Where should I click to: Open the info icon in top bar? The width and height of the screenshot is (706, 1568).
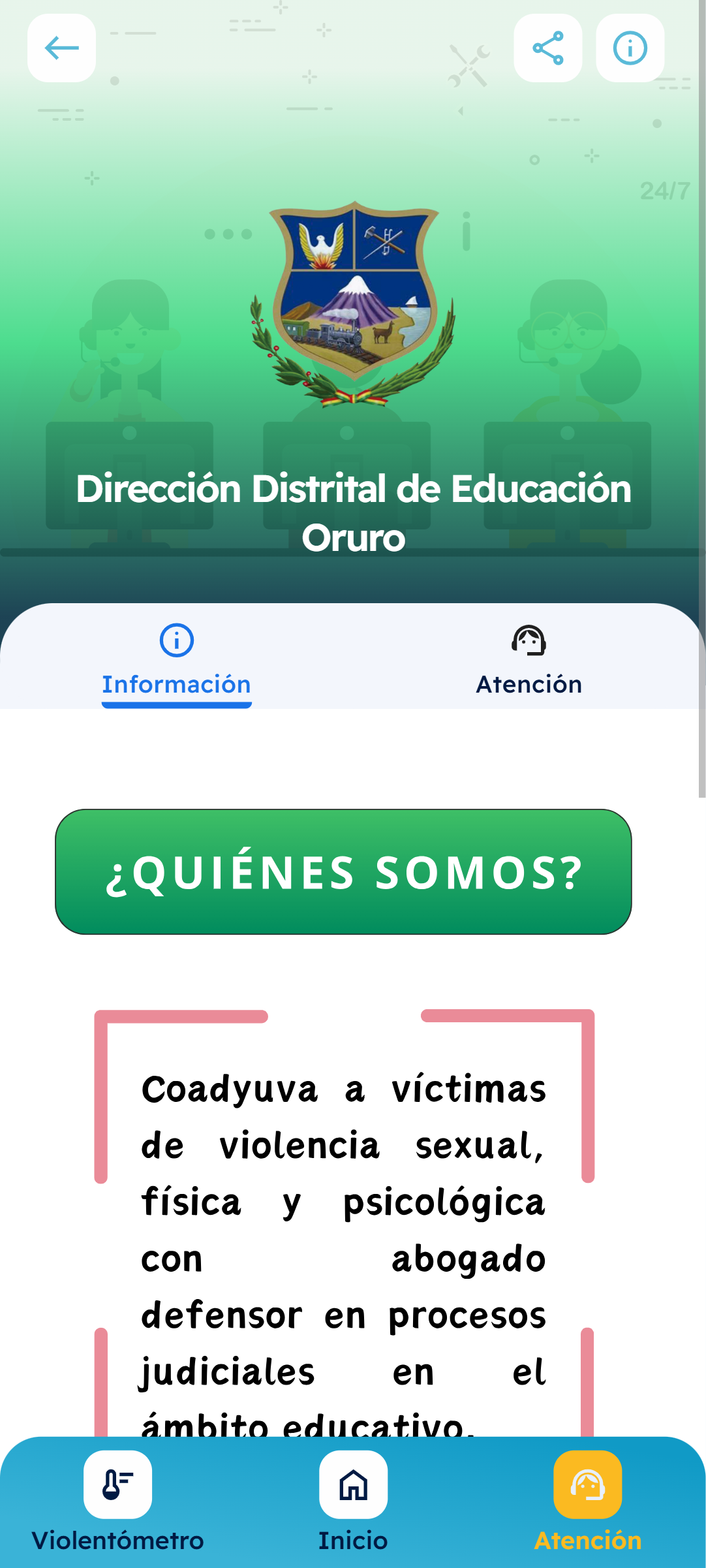(630, 48)
